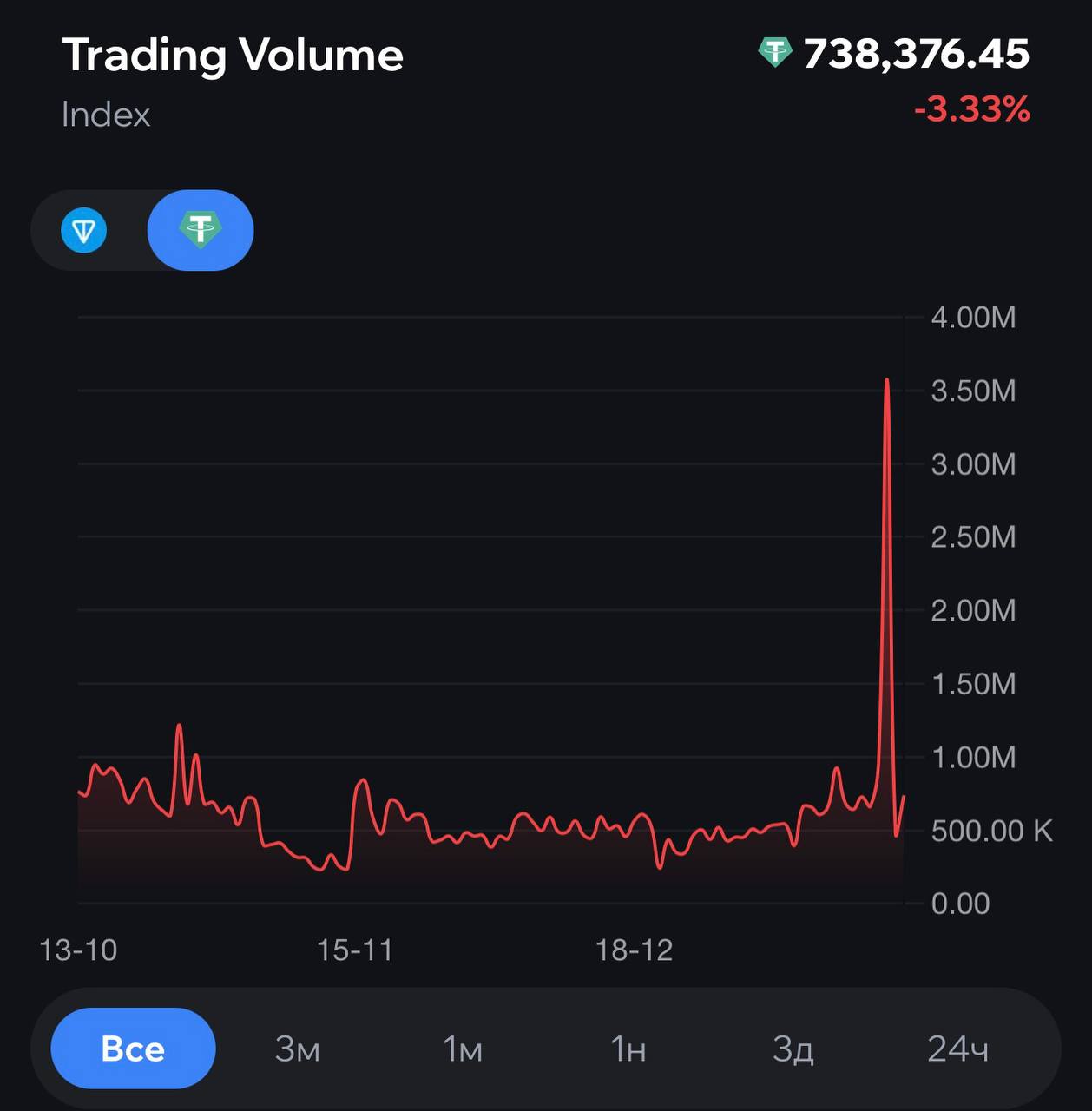Viewport: 1092px width, 1111px height.
Task: Display the 24ч trading volume
Action: coord(957,1049)
